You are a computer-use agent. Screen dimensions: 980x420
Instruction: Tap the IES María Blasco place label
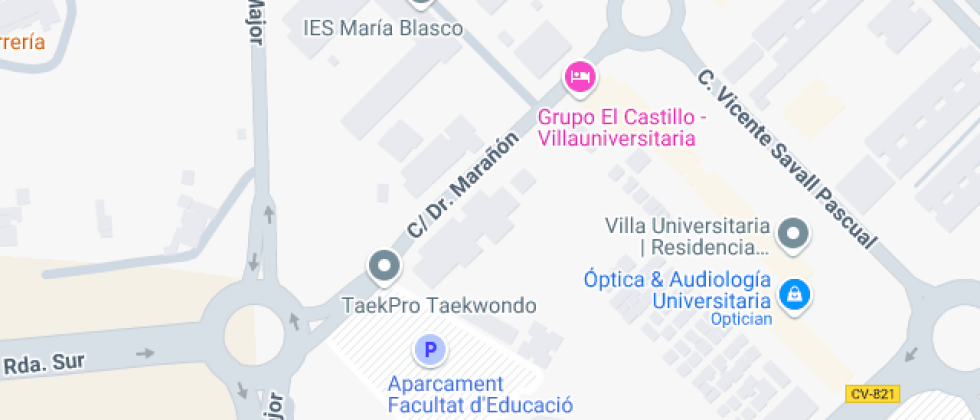pos(382,28)
